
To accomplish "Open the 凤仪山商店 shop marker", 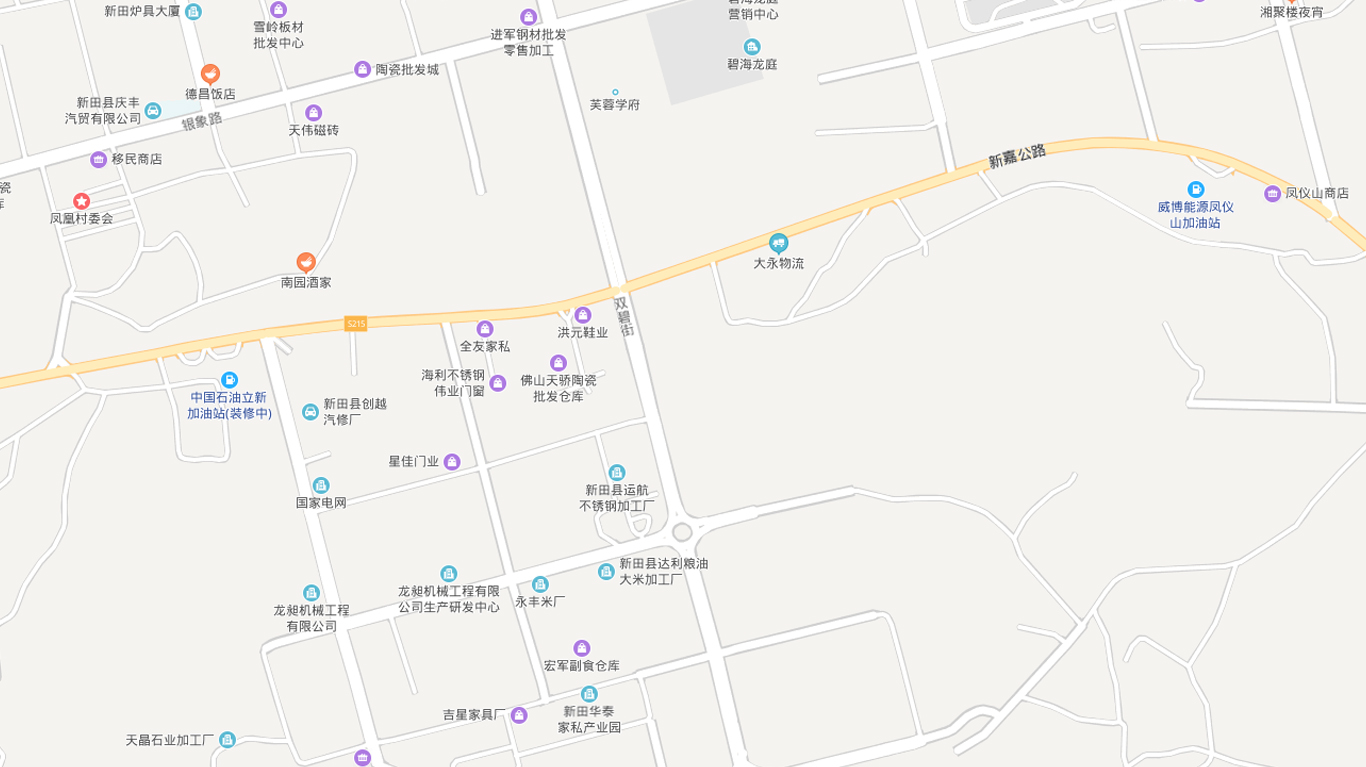I will 1272,193.
